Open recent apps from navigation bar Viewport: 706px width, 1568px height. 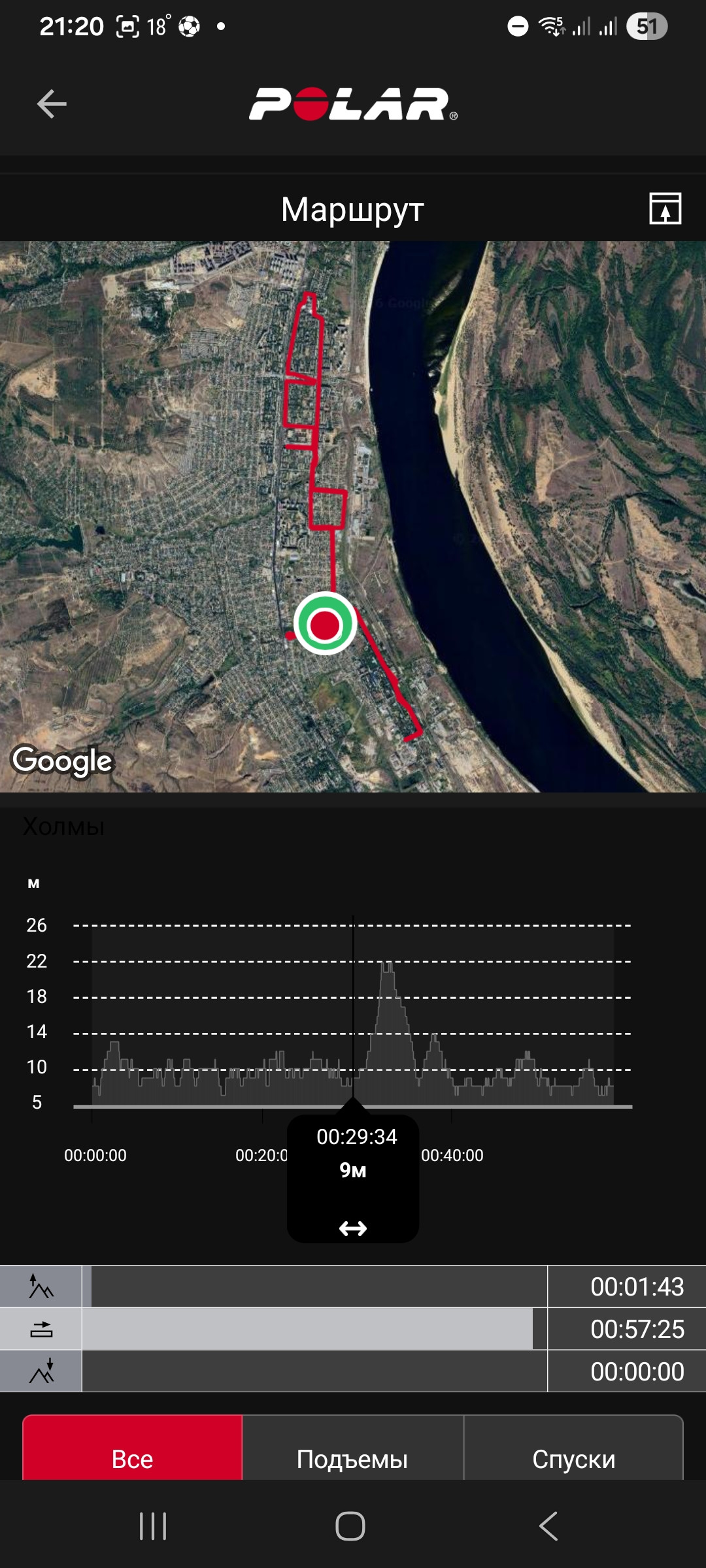[x=154, y=1526]
